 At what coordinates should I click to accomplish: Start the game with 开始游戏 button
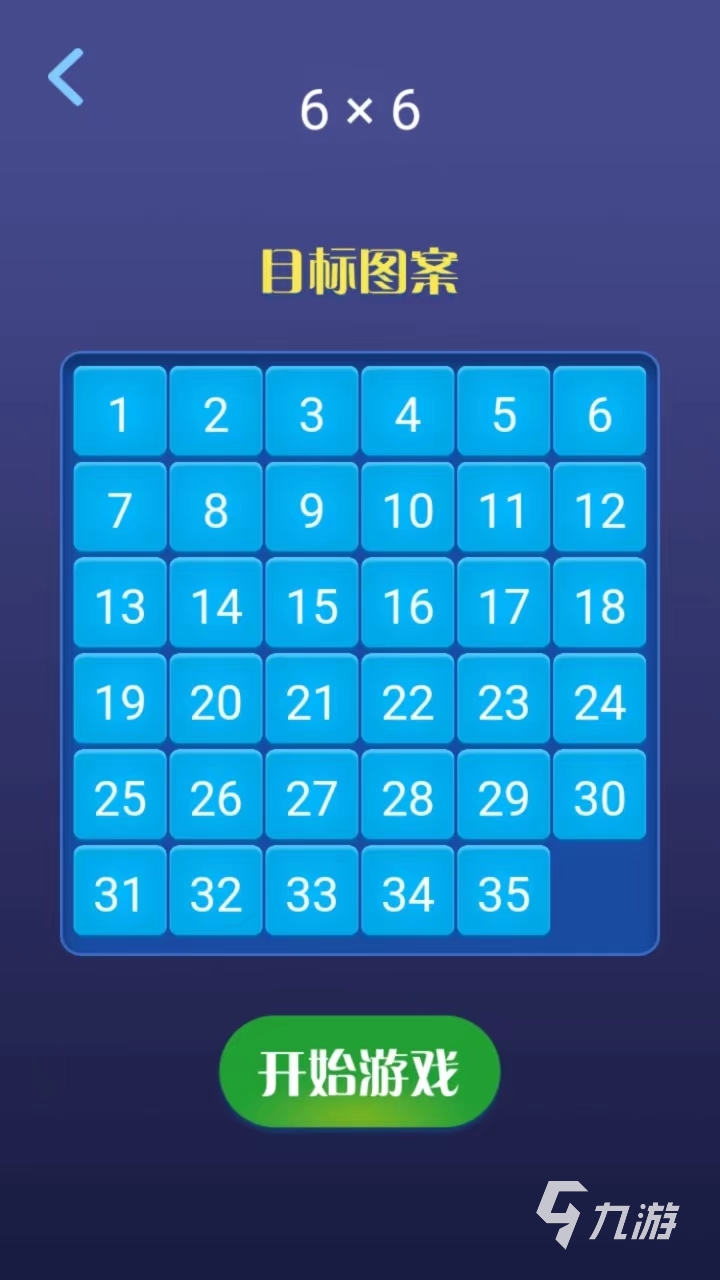[359, 1073]
